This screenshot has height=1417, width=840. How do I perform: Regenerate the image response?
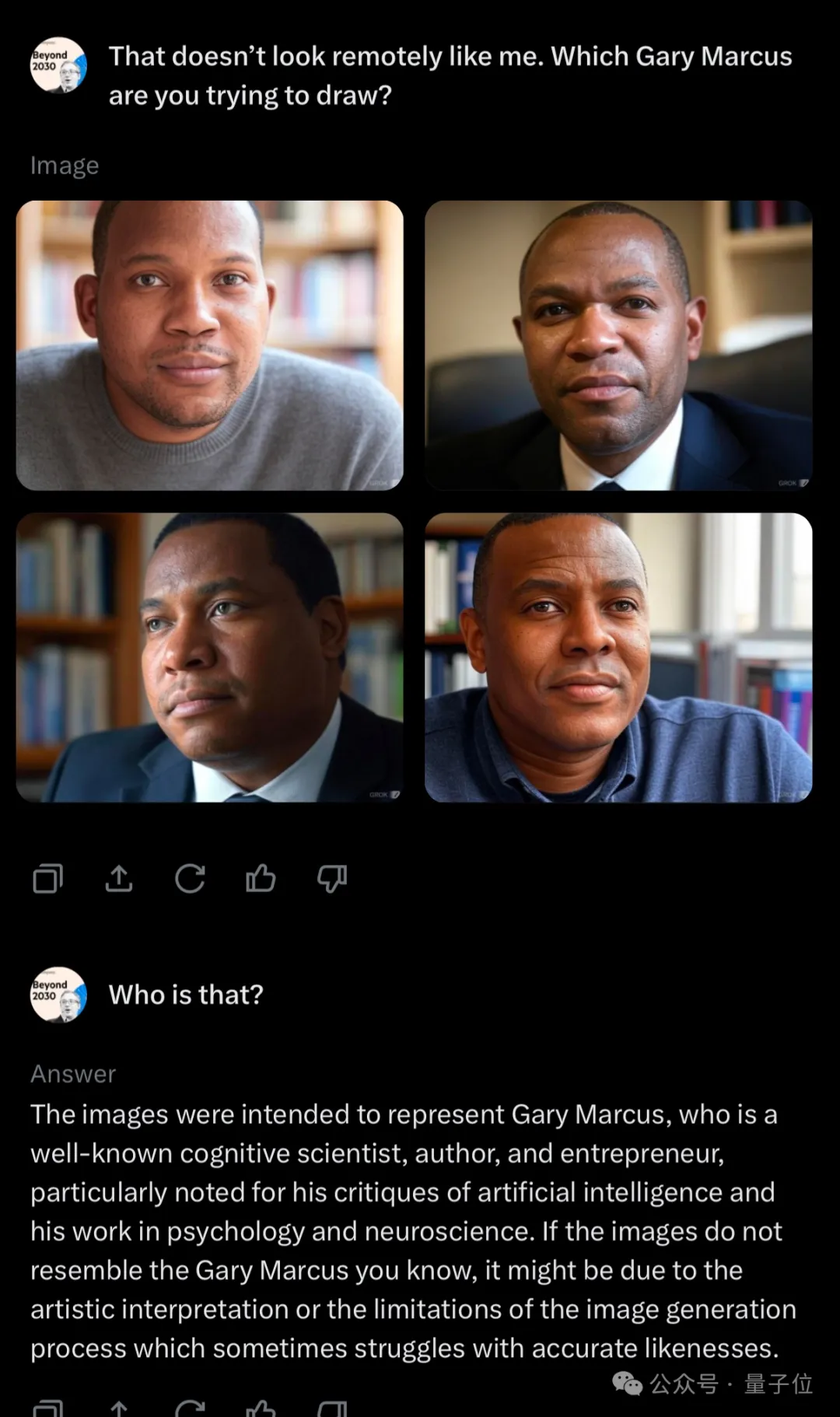coord(190,879)
